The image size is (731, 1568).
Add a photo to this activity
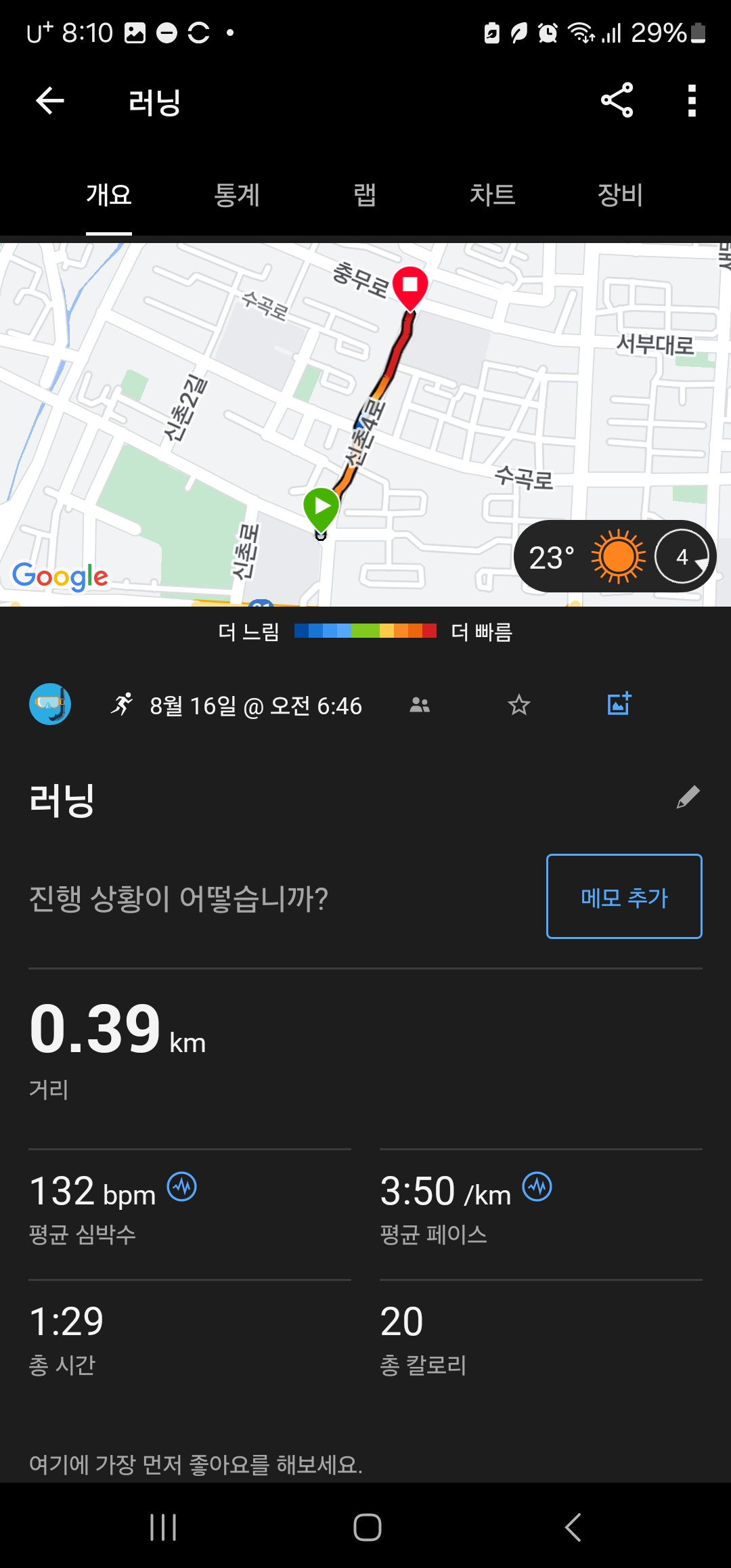[619, 703]
